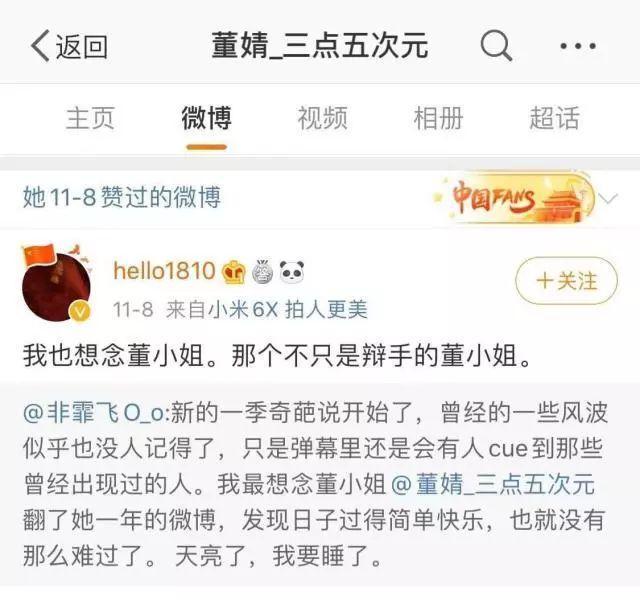This screenshot has width=640, height=600.
Task: Switch to the 视频 tab
Action: (x=322, y=117)
